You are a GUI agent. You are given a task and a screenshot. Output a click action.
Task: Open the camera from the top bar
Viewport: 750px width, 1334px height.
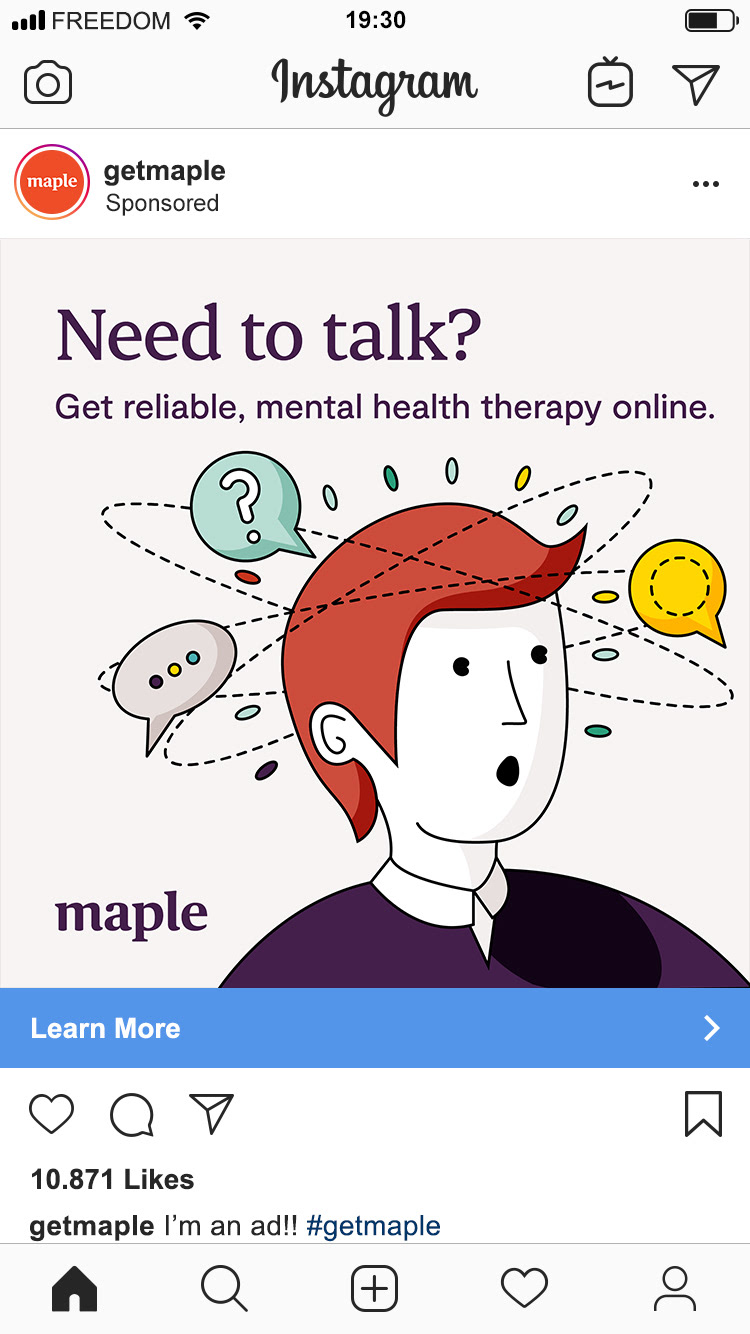(48, 83)
